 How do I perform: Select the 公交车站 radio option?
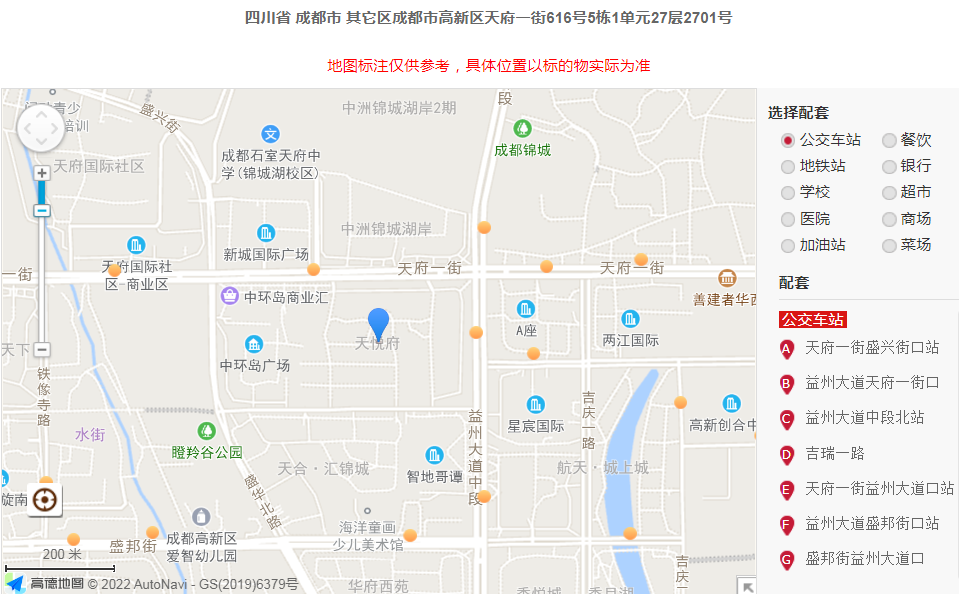(x=788, y=141)
